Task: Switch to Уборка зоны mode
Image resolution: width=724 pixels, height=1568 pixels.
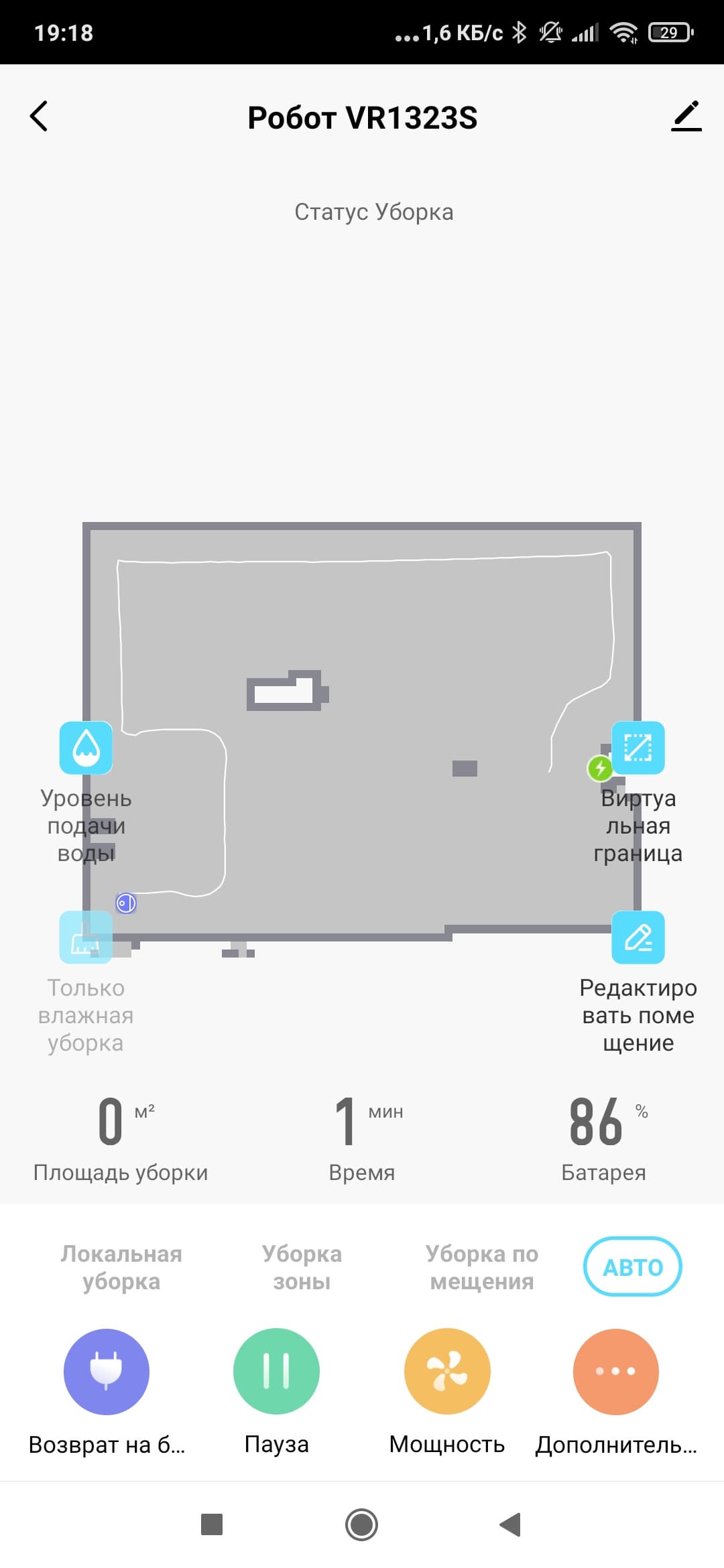Action: tap(302, 1267)
